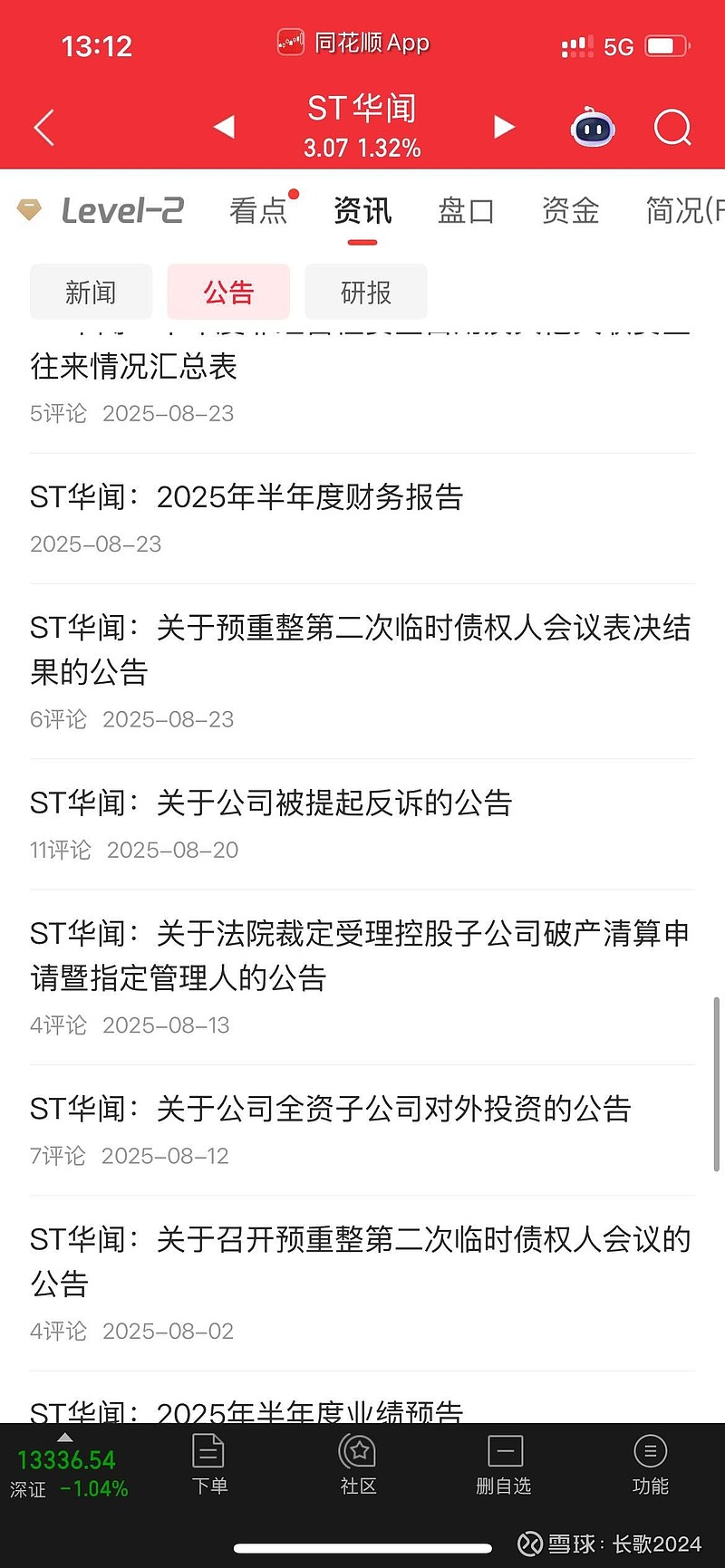Open stock search magnifier
The image size is (725, 1568).
click(672, 128)
